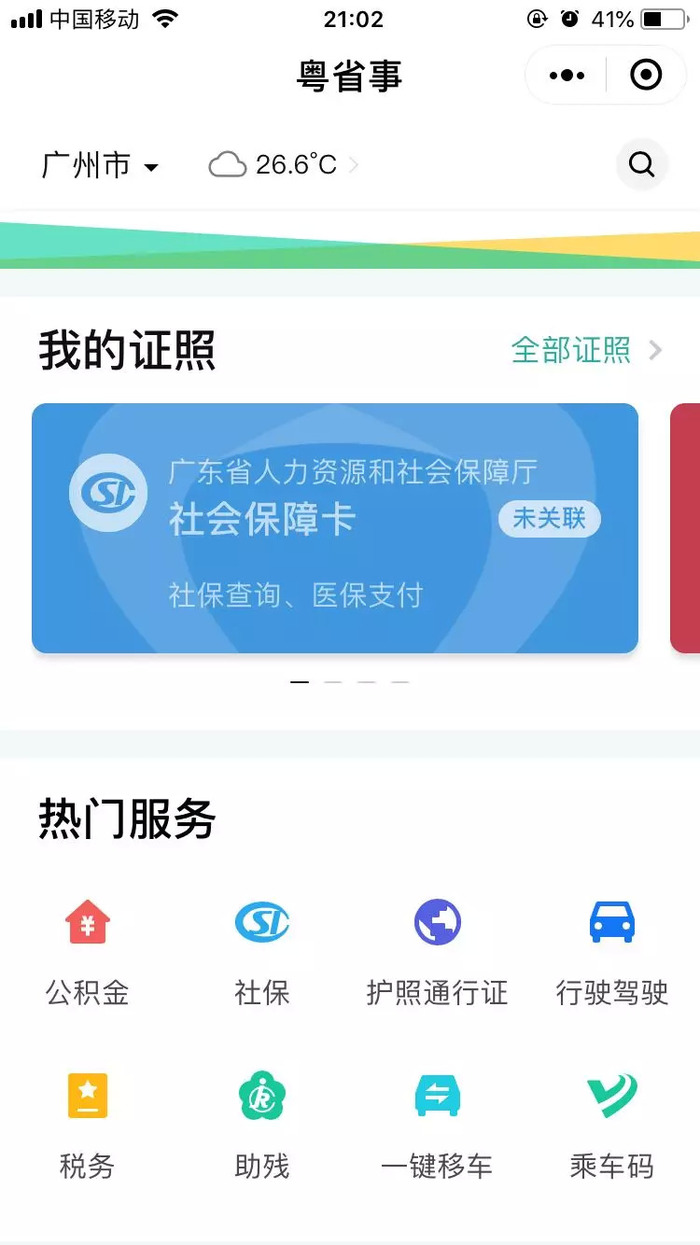Open 乘车码 service

tap(612, 1123)
